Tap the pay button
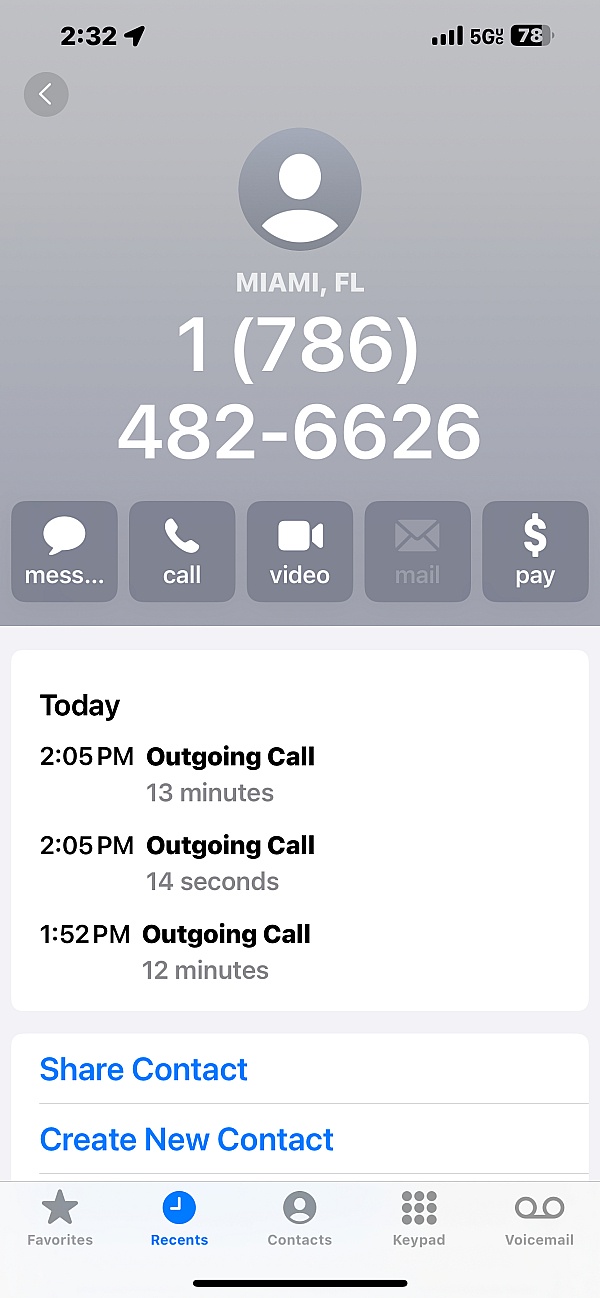The height and width of the screenshot is (1298, 600). coord(535,552)
